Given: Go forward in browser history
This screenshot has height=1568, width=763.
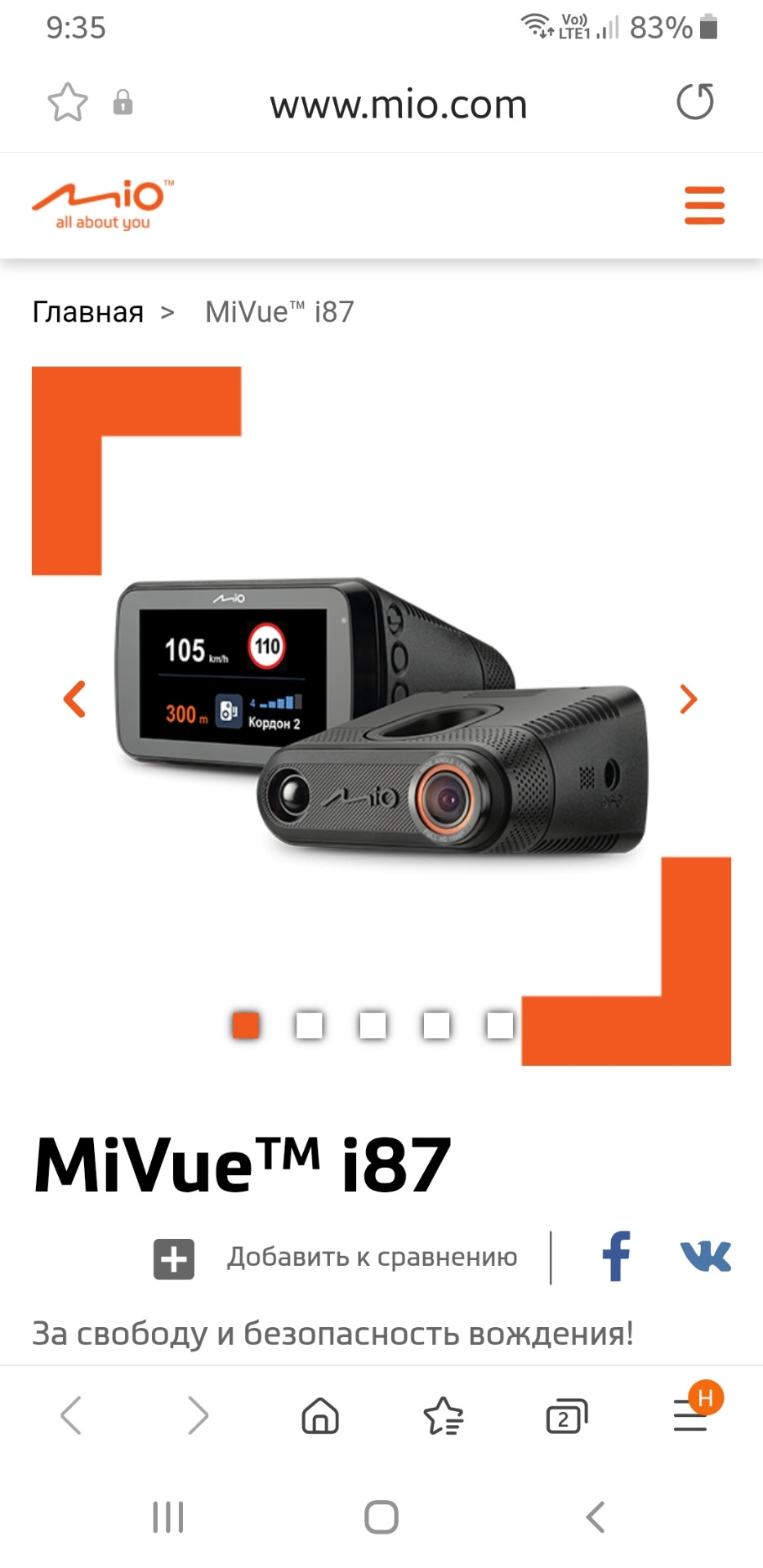Looking at the screenshot, I should pos(198,1415).
